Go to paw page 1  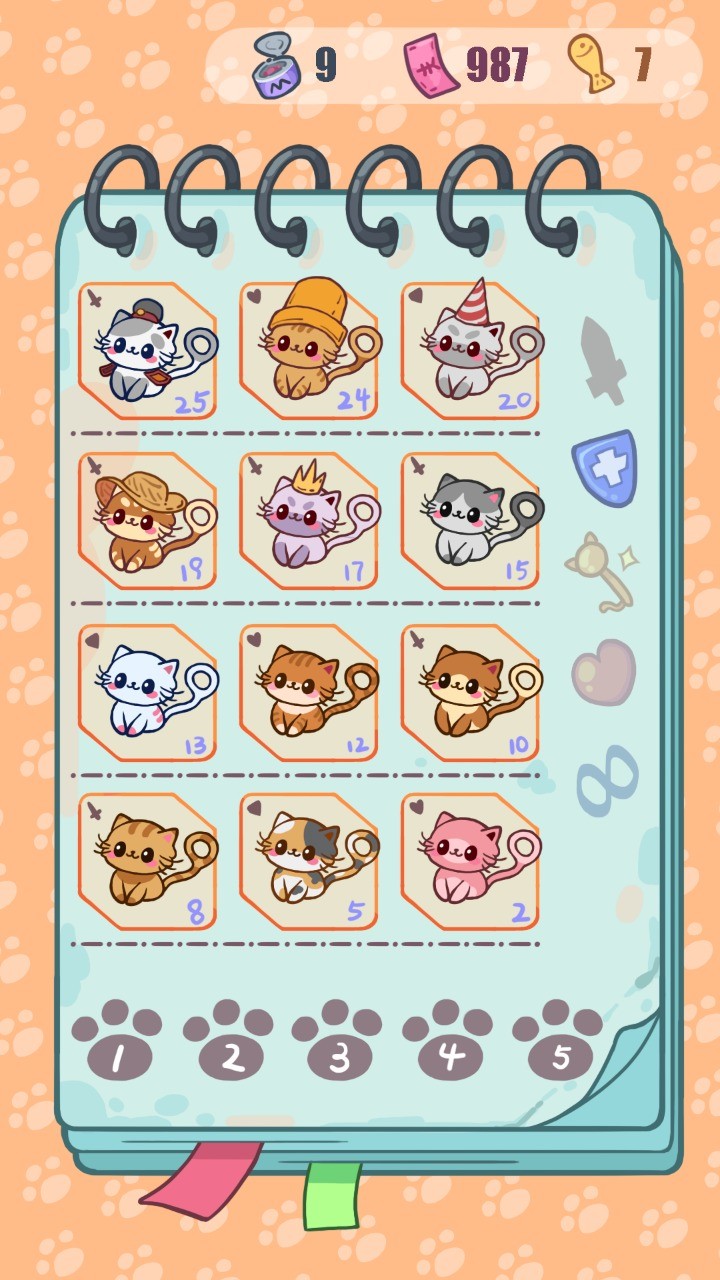[x=118, y=1042]
